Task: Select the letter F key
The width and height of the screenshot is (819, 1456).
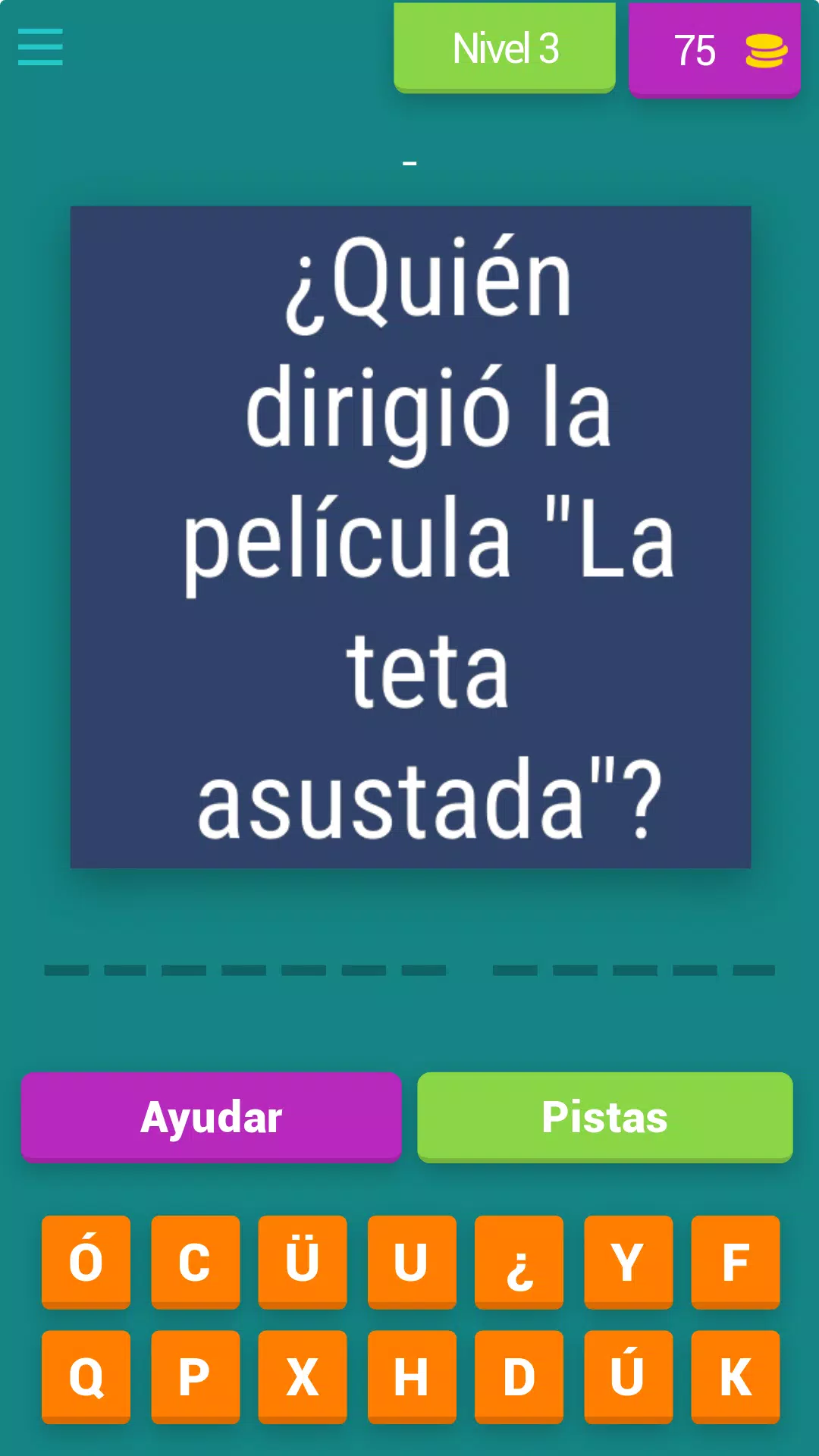Action: tap(735, 1263)
